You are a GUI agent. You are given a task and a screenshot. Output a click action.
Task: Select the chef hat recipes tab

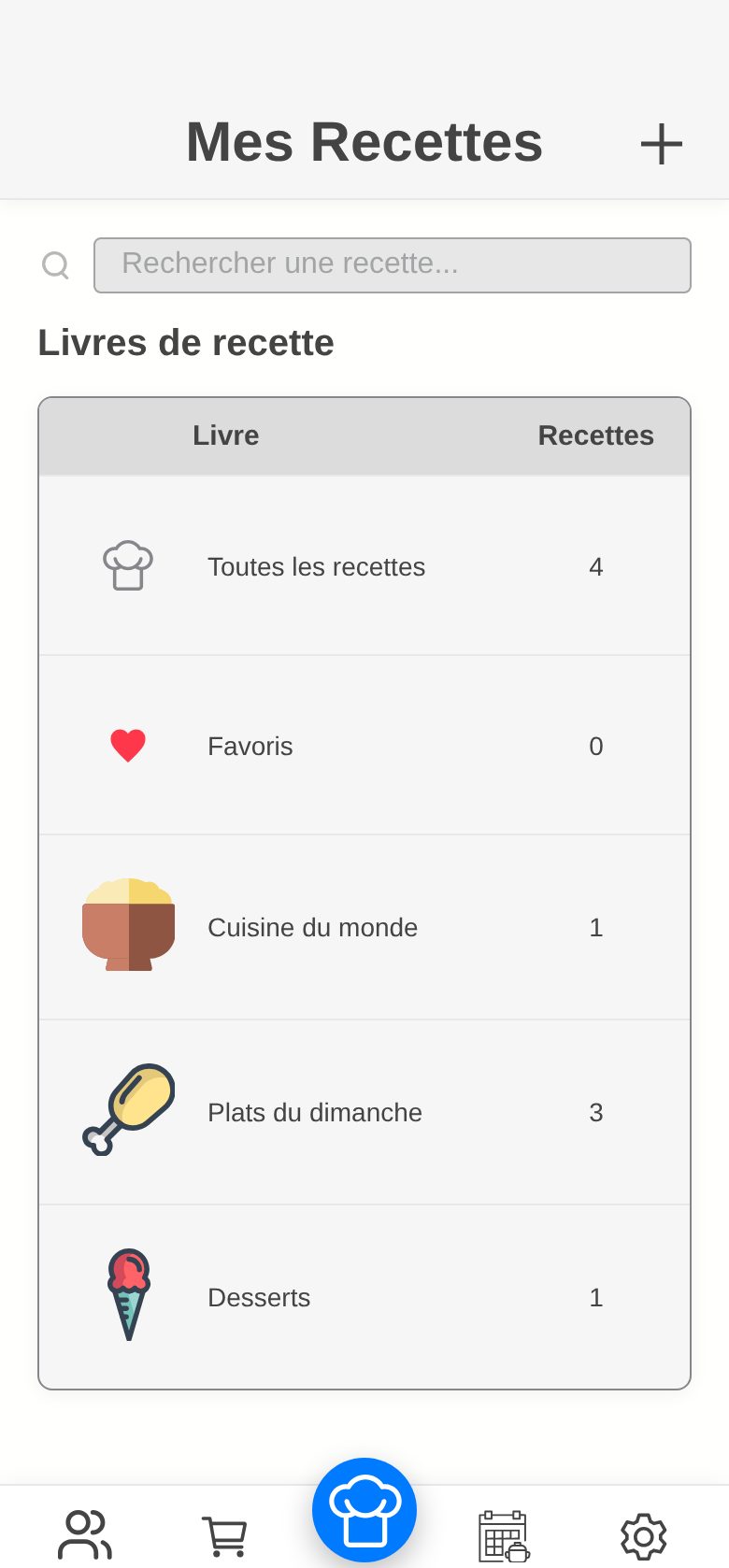(364, 1510)
